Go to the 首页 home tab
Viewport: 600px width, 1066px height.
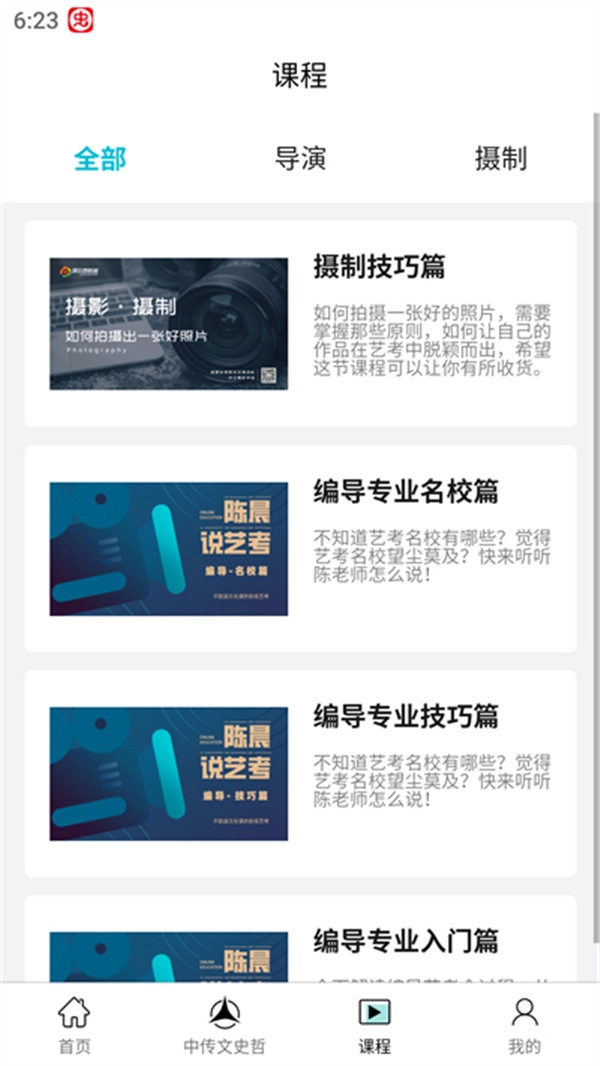74,1025
